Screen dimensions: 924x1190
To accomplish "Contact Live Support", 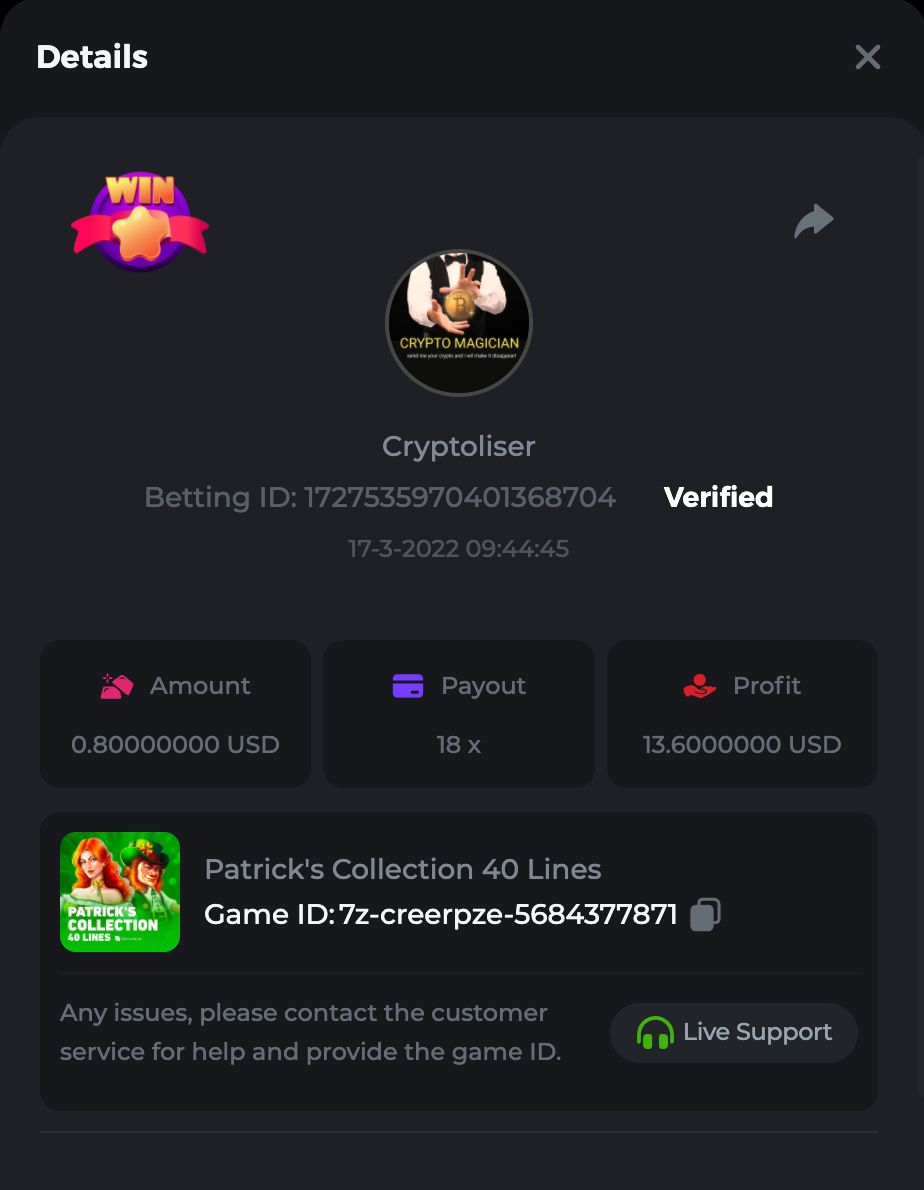I will [x=734, y=1032].
